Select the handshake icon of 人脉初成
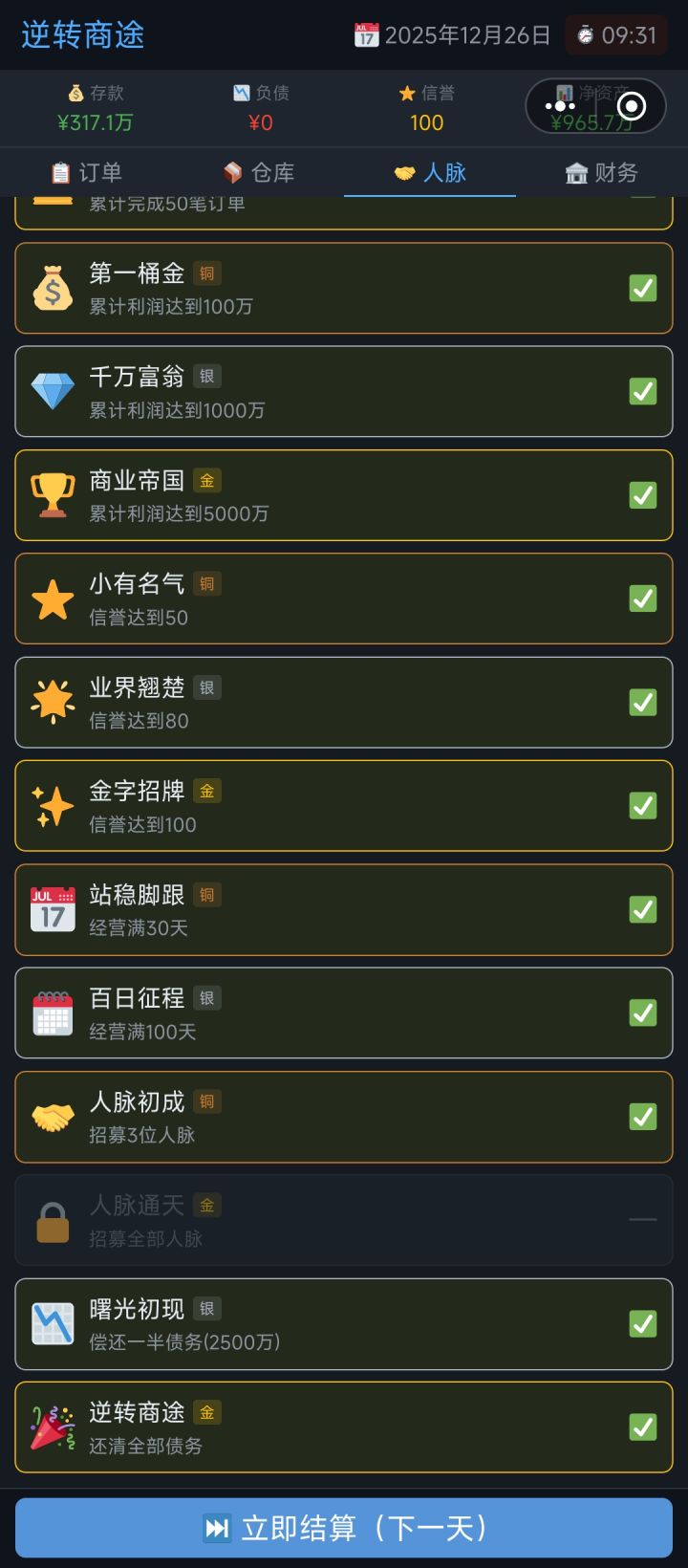688x1568 pixels. click(x=53, y=1116)
